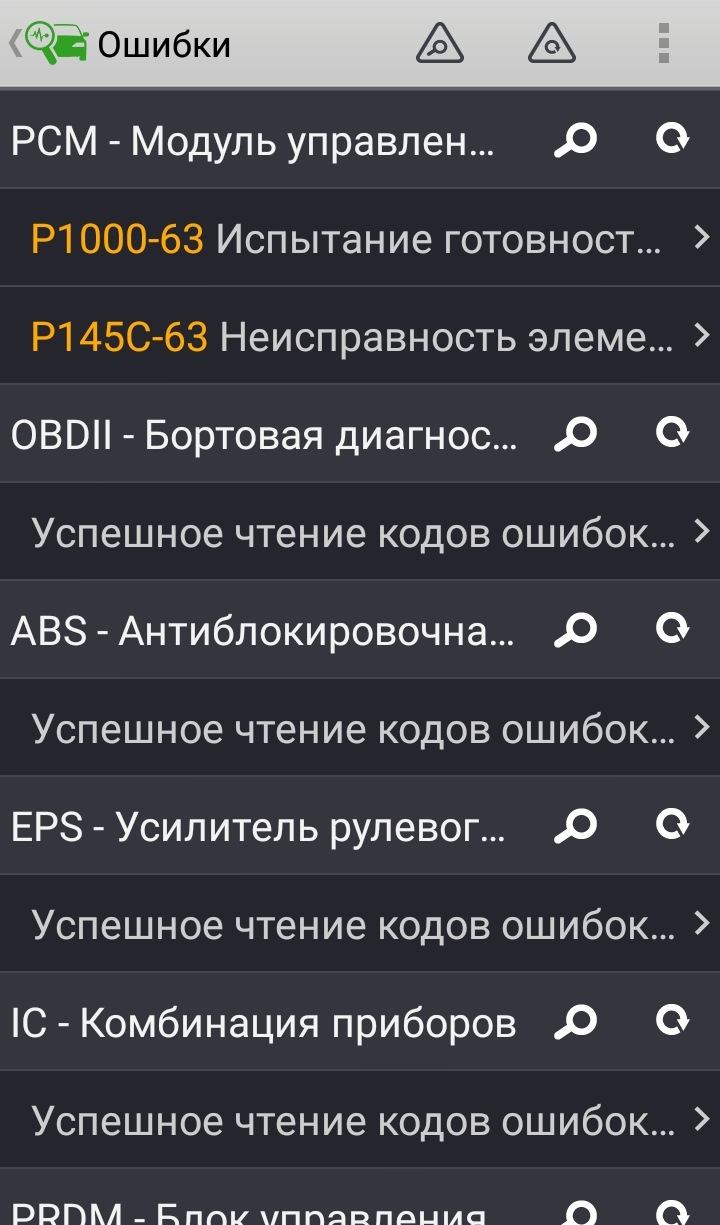Open error P145C-63 details

(x=360, y=336)
